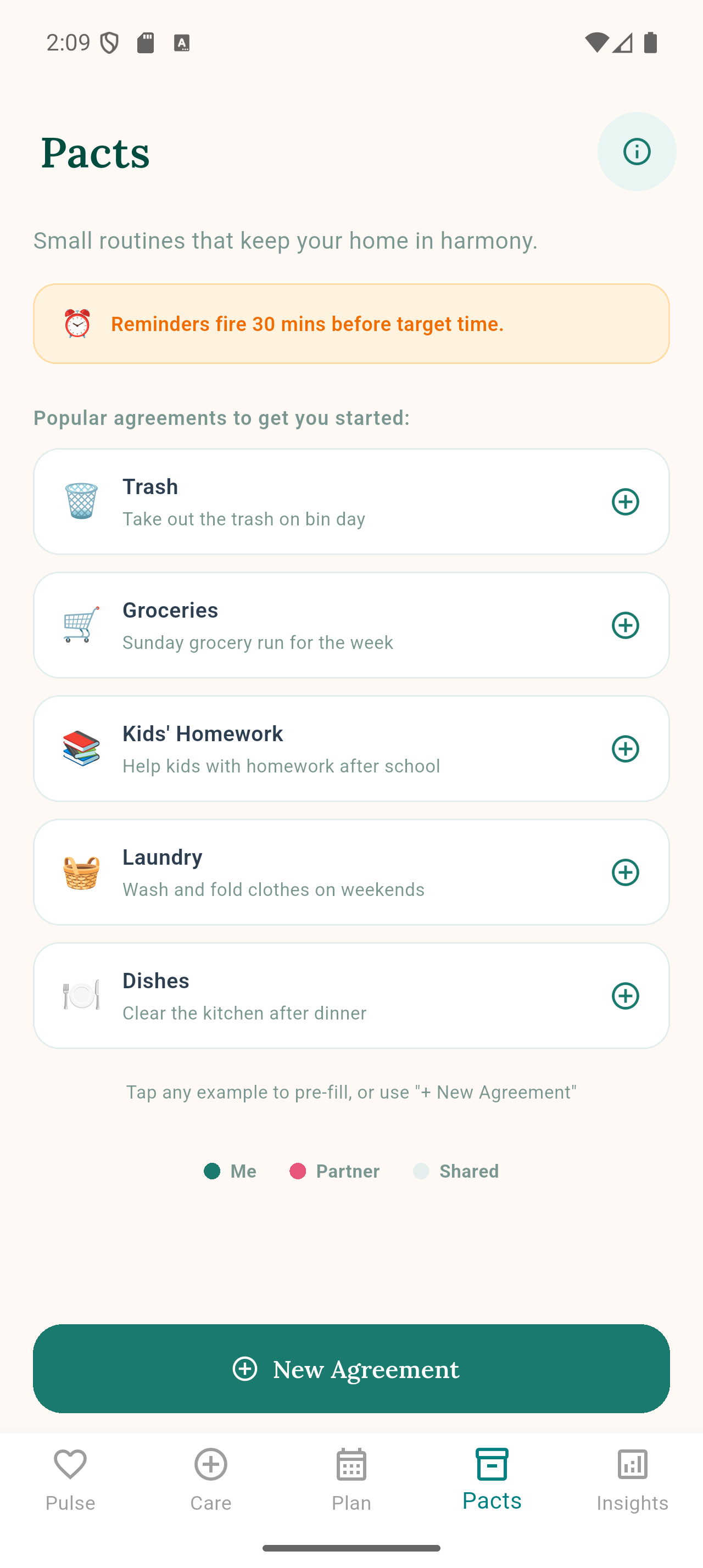This screenshot has width=703, height=1568.
Task: Add the Groceries agreement via its plus icon
Action: pos(625,625)
